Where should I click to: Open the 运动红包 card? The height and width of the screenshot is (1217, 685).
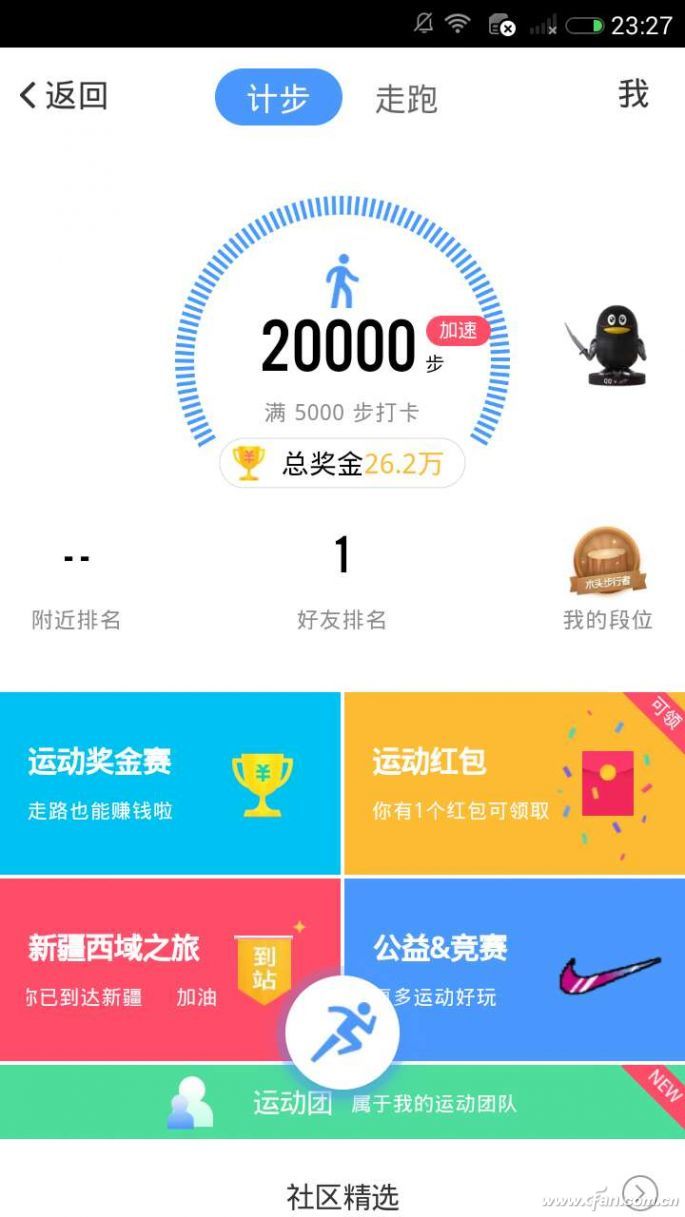[514, 783]
